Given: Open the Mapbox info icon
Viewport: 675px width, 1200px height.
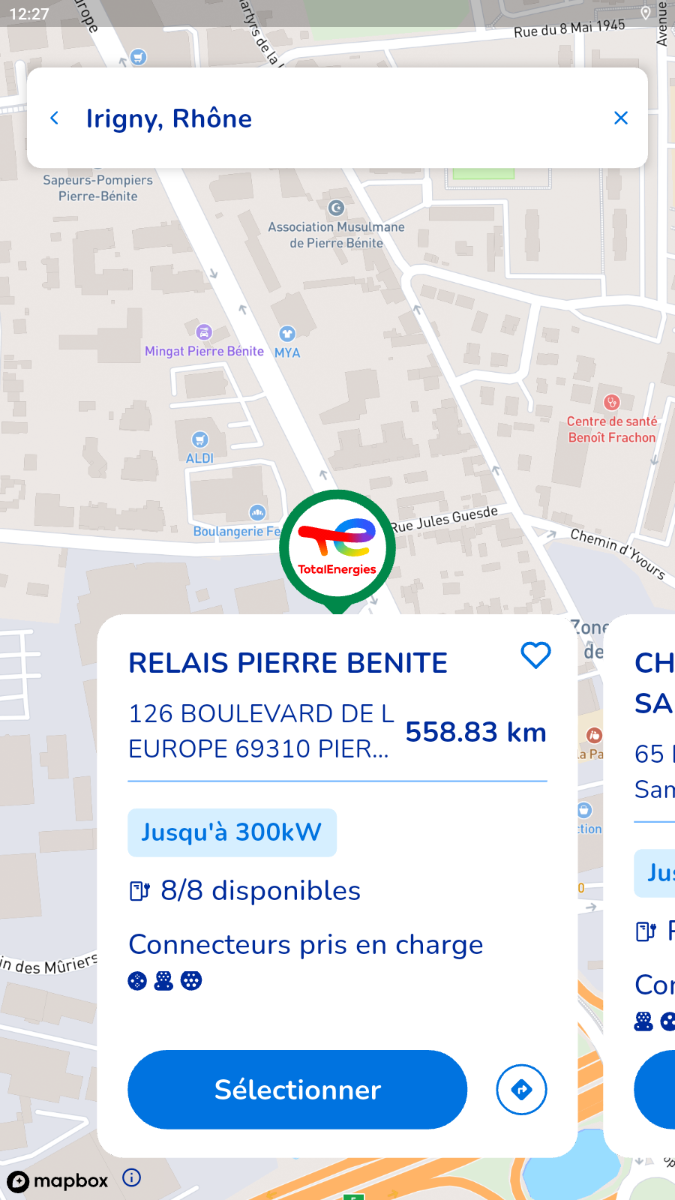Looking at the screenshot, I should (x=131, y=1177).
